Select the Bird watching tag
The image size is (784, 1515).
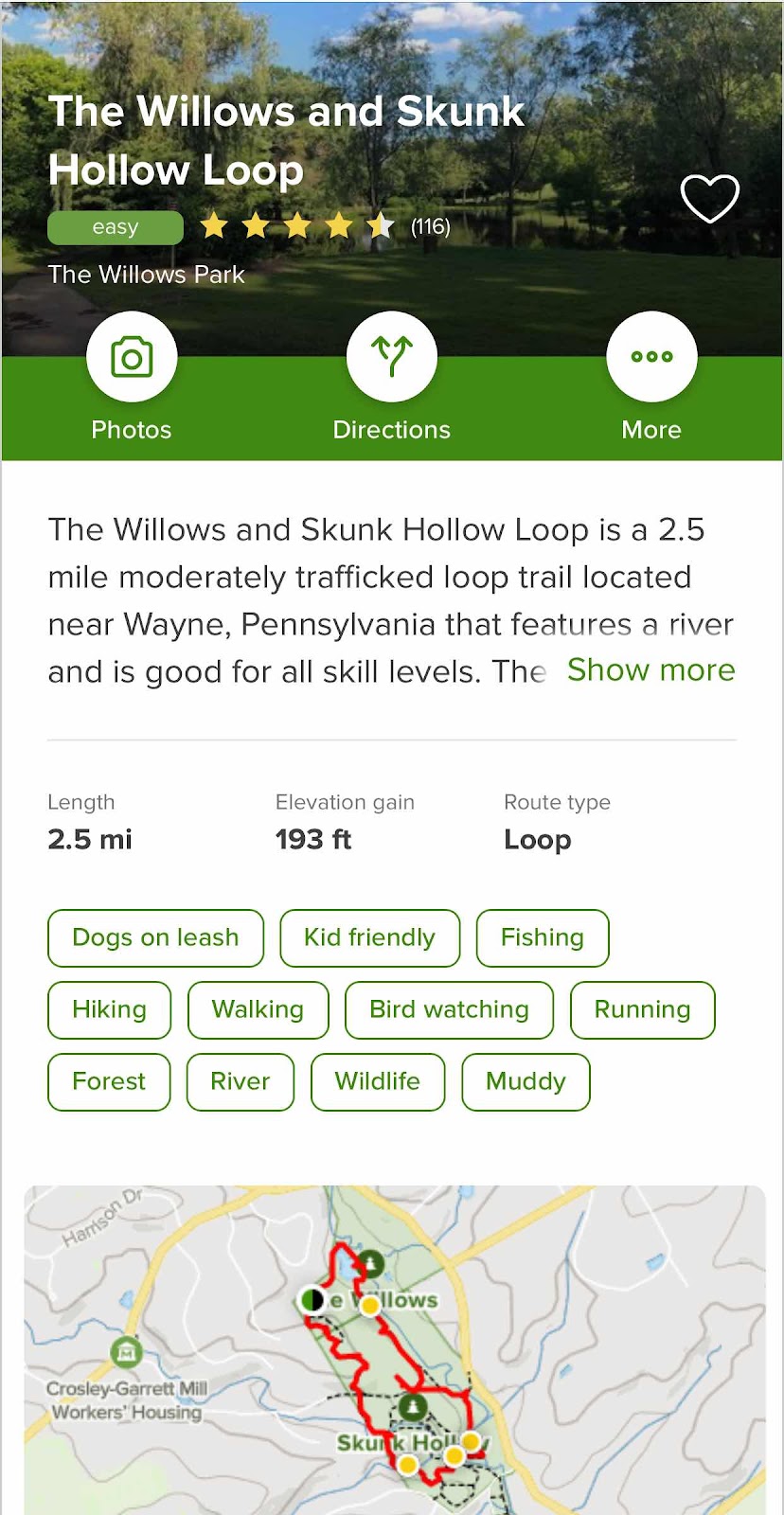[x=449, y=1009]
